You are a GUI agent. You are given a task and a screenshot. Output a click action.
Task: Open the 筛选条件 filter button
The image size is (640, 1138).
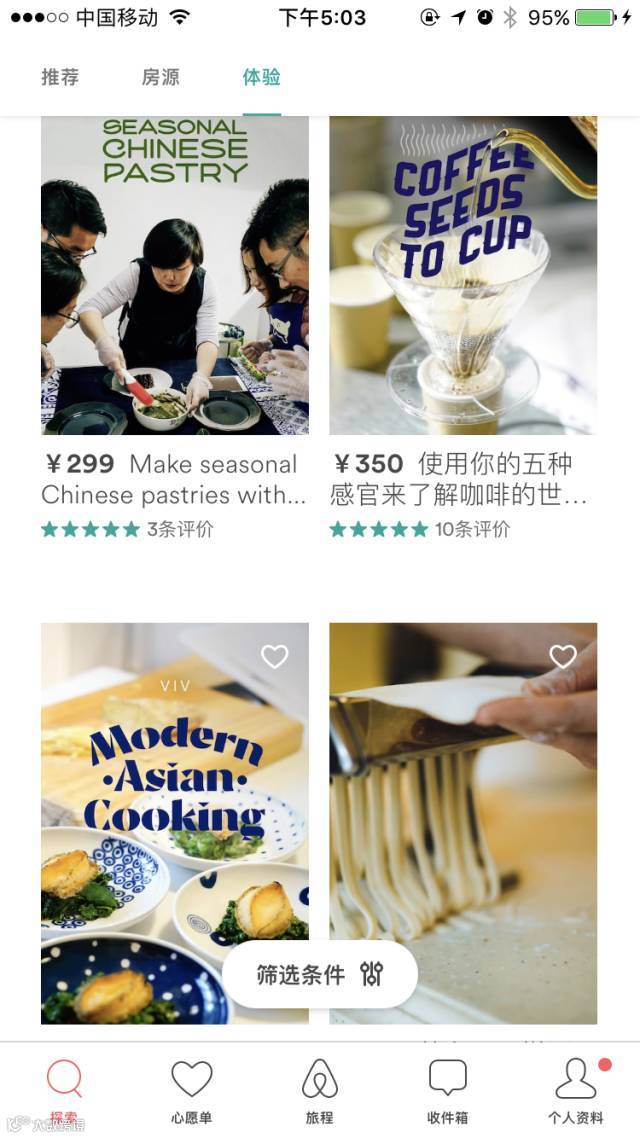click(320, 974)
